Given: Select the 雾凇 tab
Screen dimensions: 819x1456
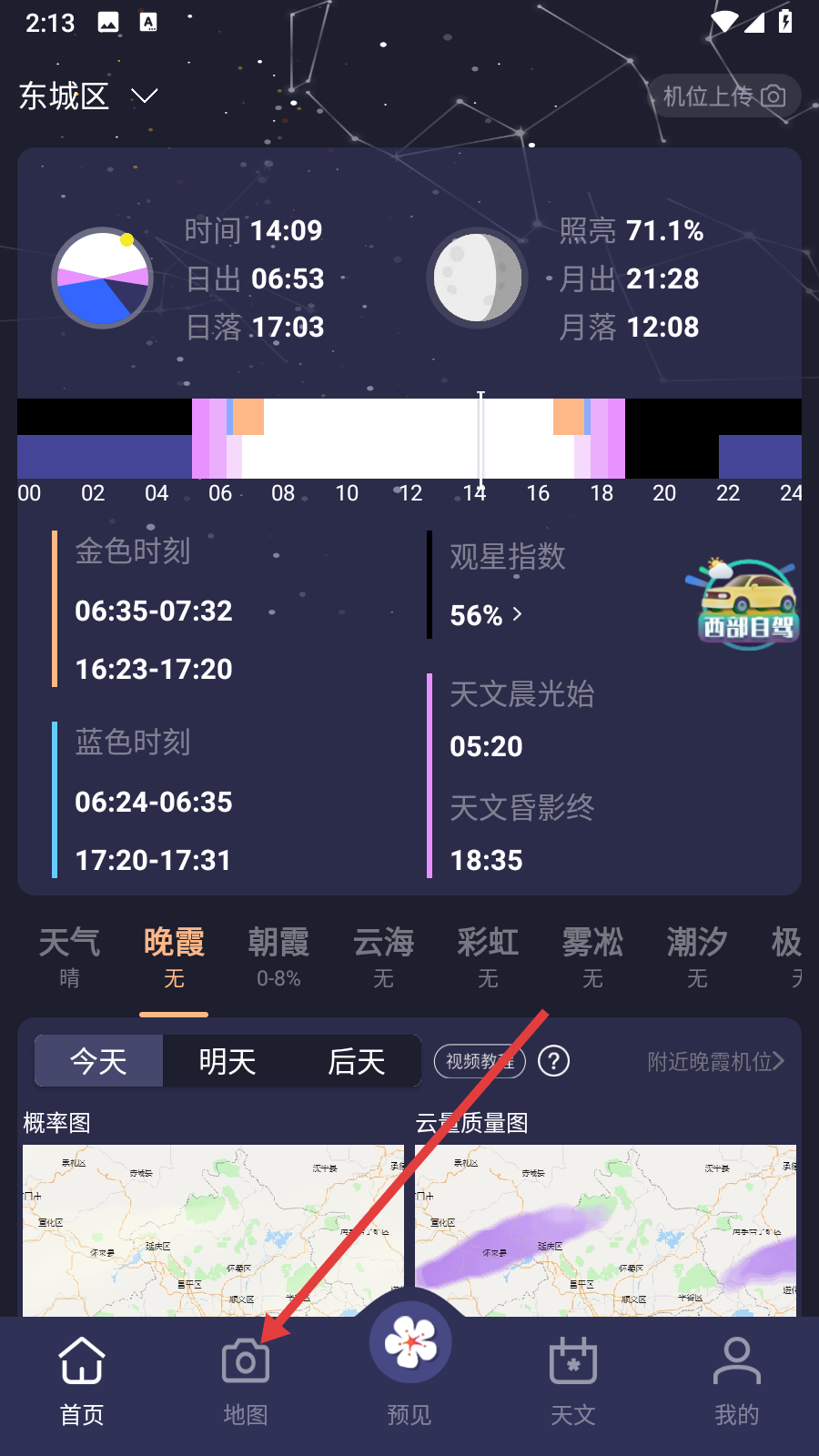Looking at the screenshot, I should [592, 957].
